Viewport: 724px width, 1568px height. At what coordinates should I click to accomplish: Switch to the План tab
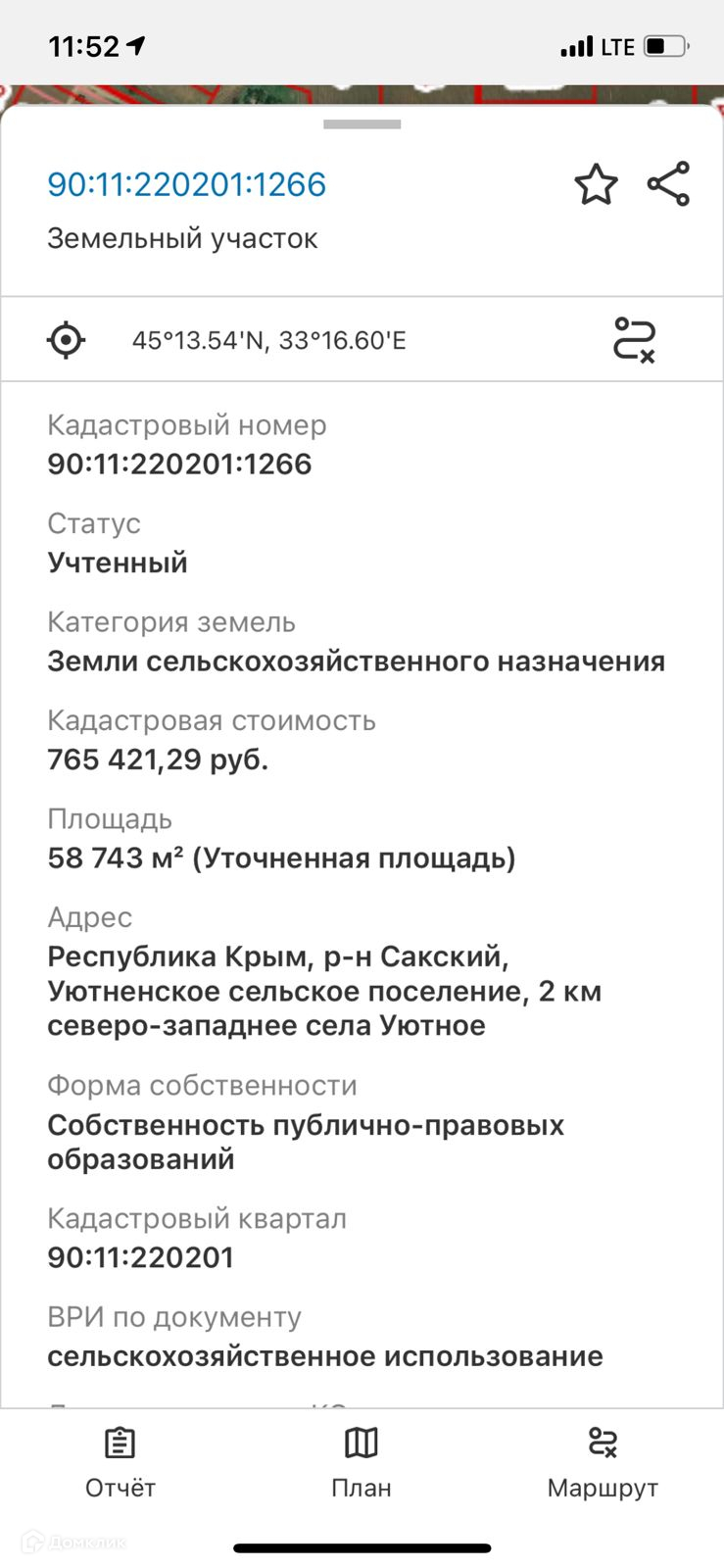point(362,1464)
